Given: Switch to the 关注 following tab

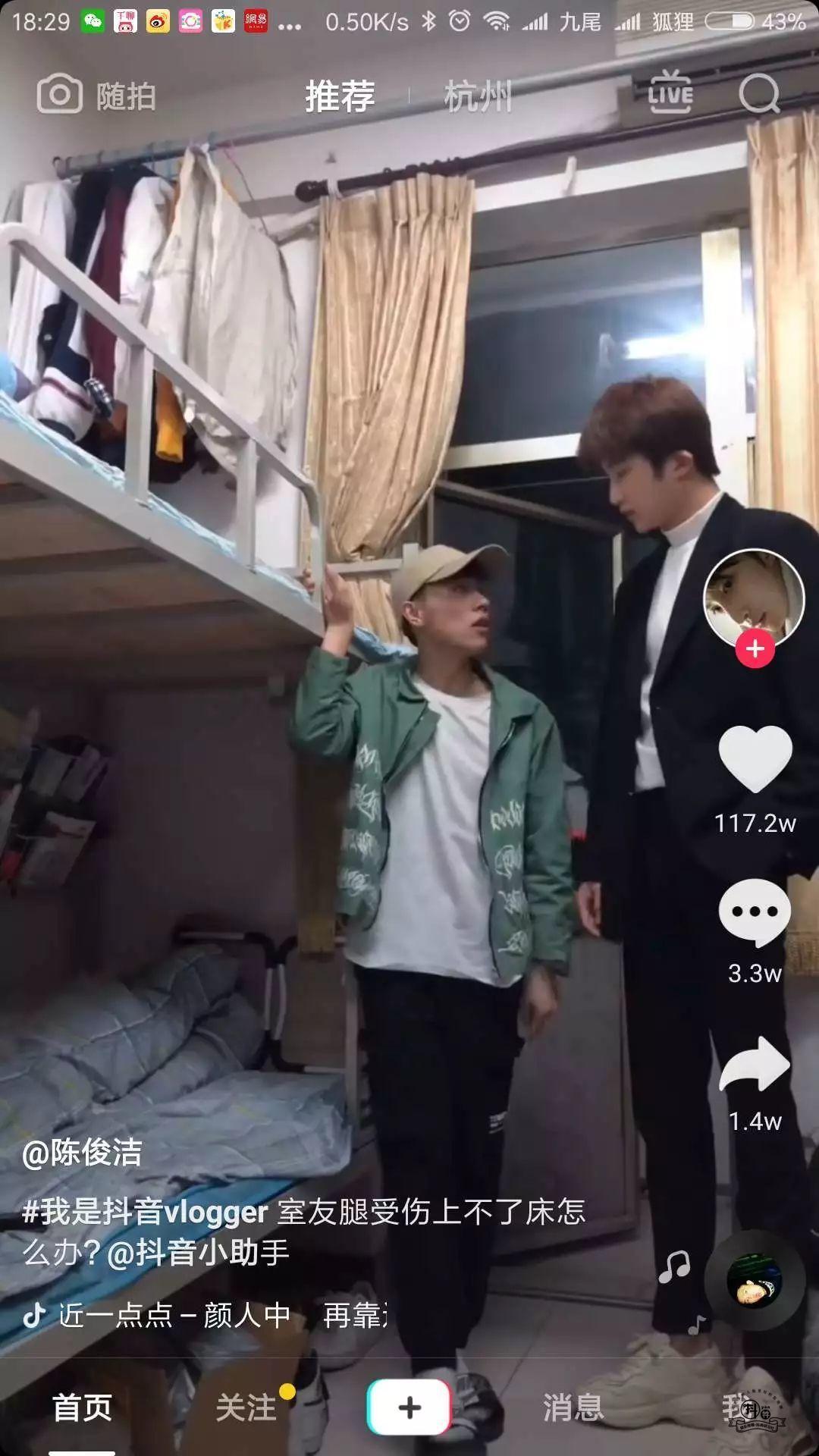Looking at the screenshot, I should (x=246, y=1407).
